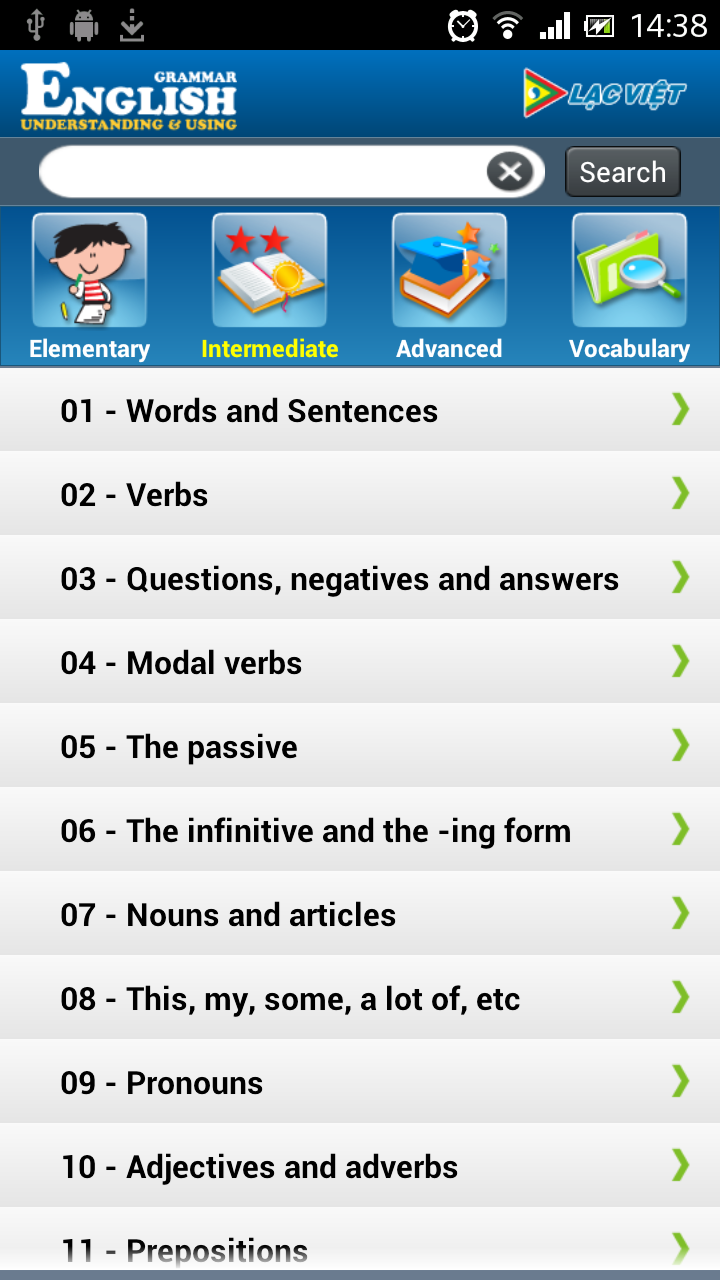The image size is (720, 1280).
Task: Switch to the Elementary level tab
Action: [x=90, y=287]
